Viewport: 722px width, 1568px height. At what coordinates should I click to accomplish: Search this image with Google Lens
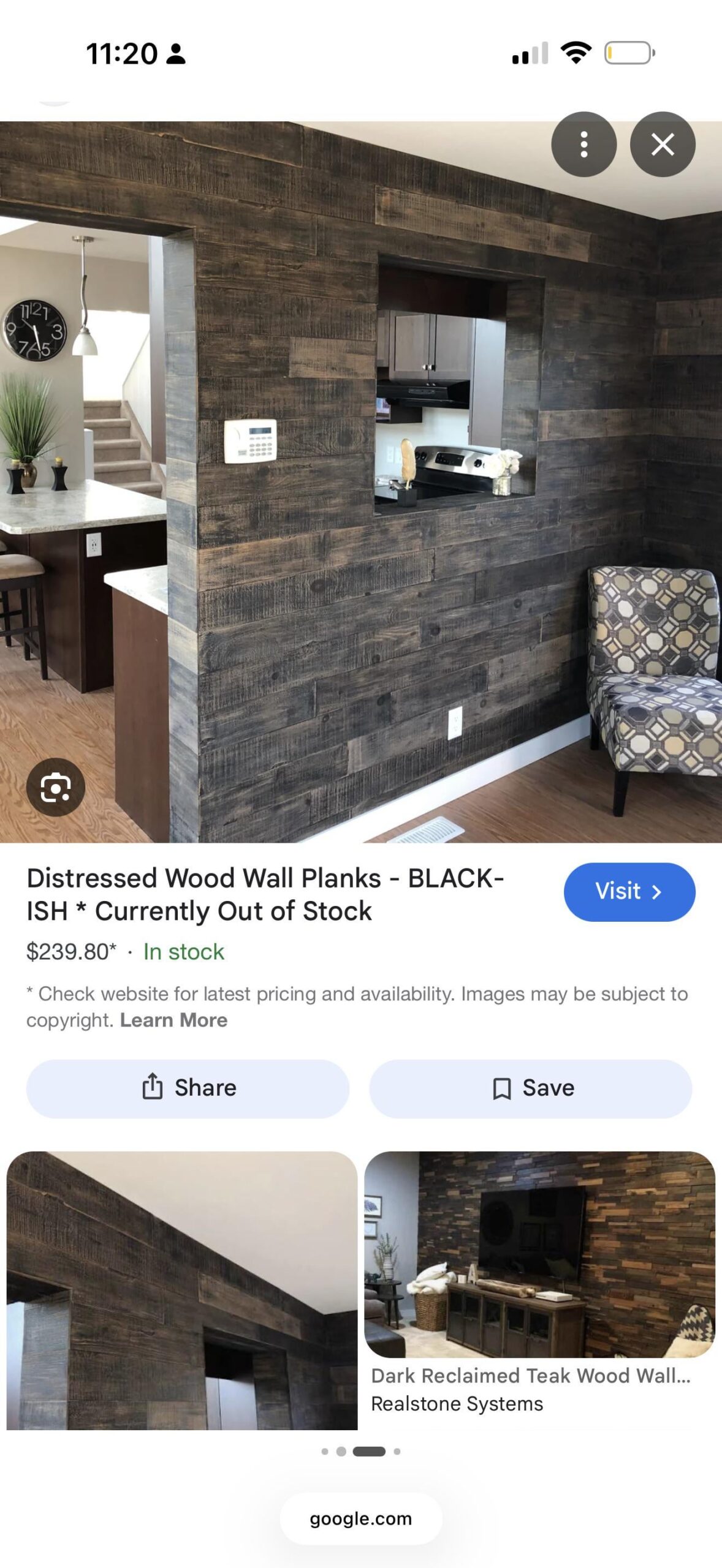56,787
